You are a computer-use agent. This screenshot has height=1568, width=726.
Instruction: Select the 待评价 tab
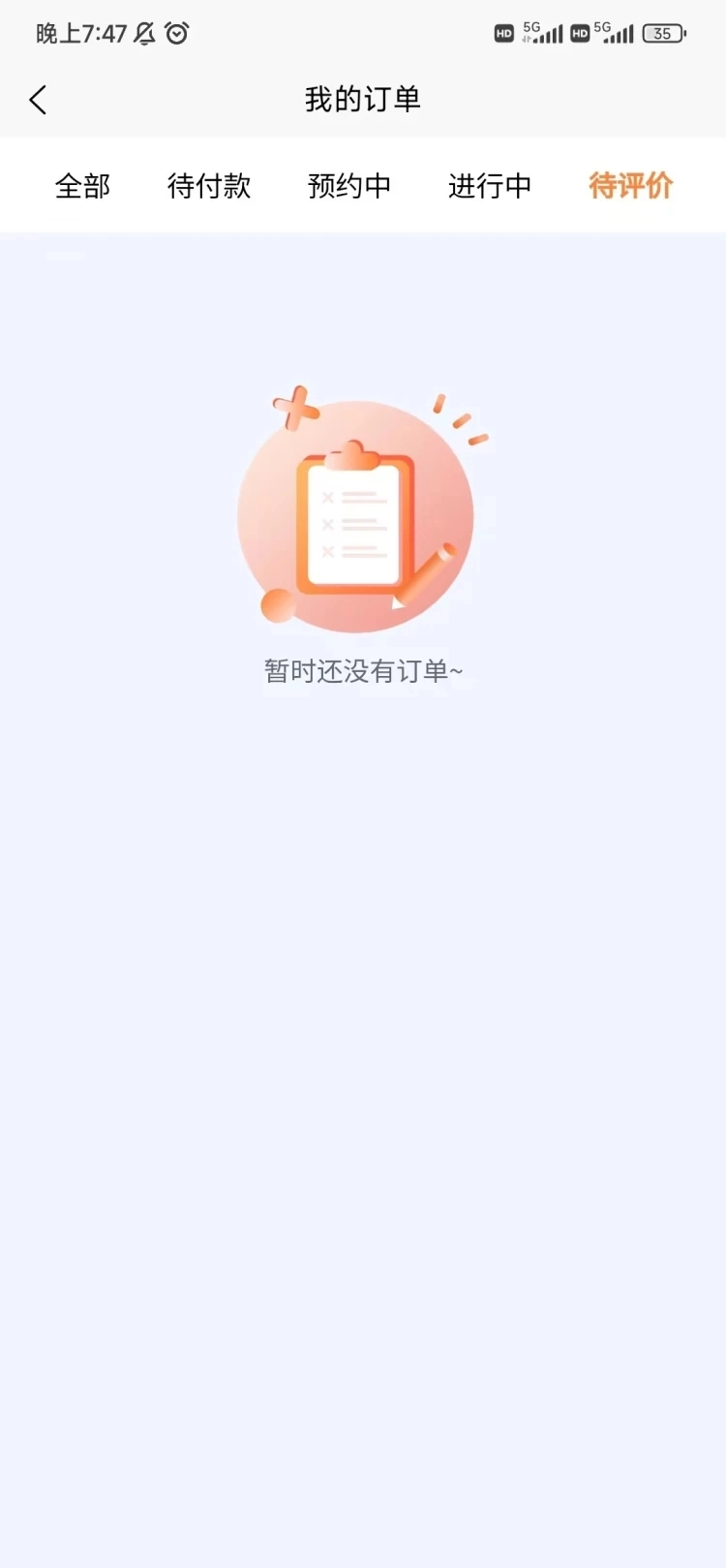[x=630, y=186]
